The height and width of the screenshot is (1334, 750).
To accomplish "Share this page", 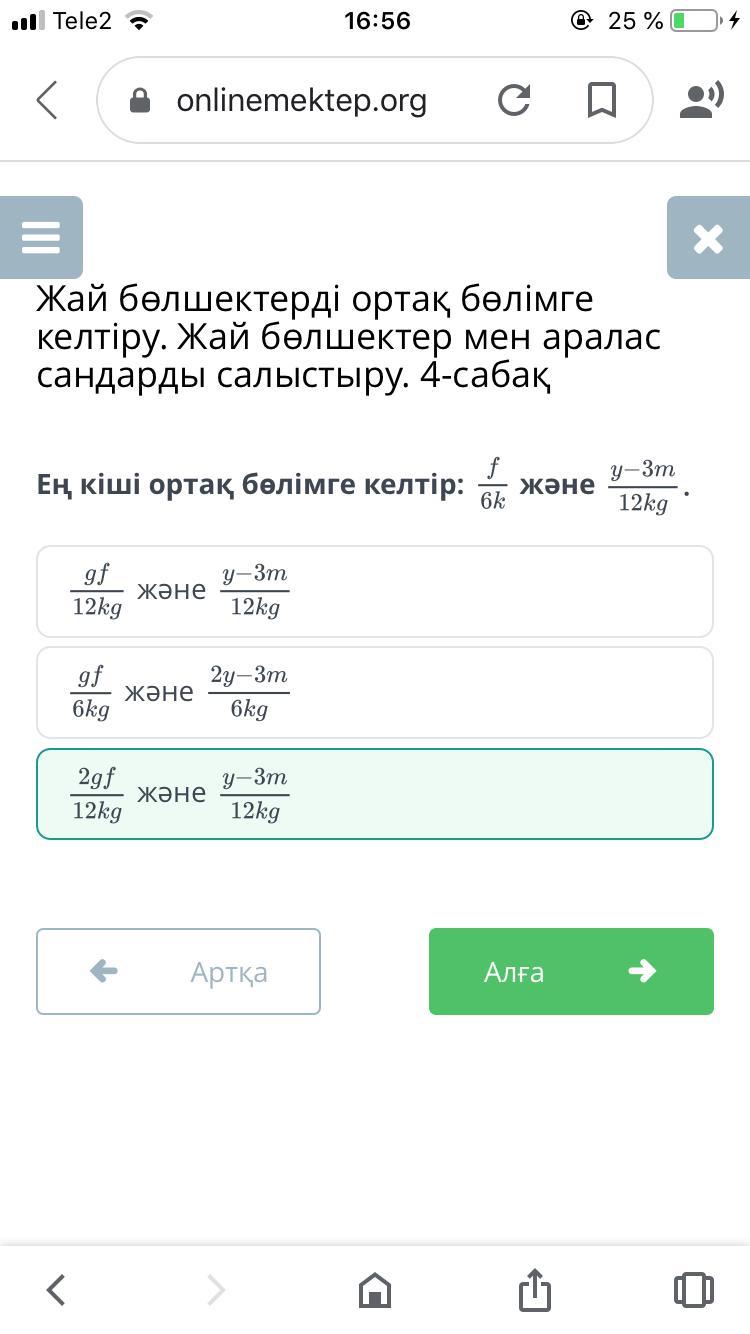I will pyautogui.click(x=535, y=1289).
